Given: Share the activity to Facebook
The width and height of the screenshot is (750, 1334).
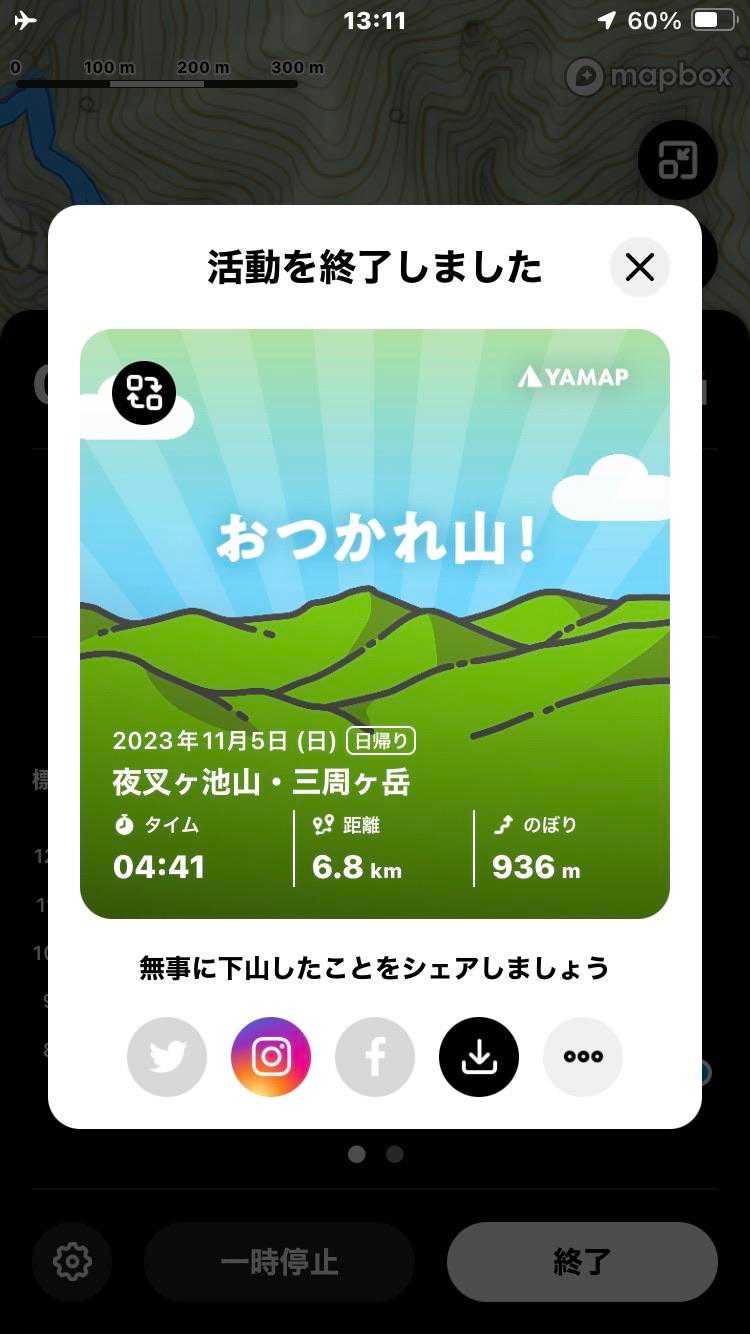Looking at the screenshot, I should 375,1057.
